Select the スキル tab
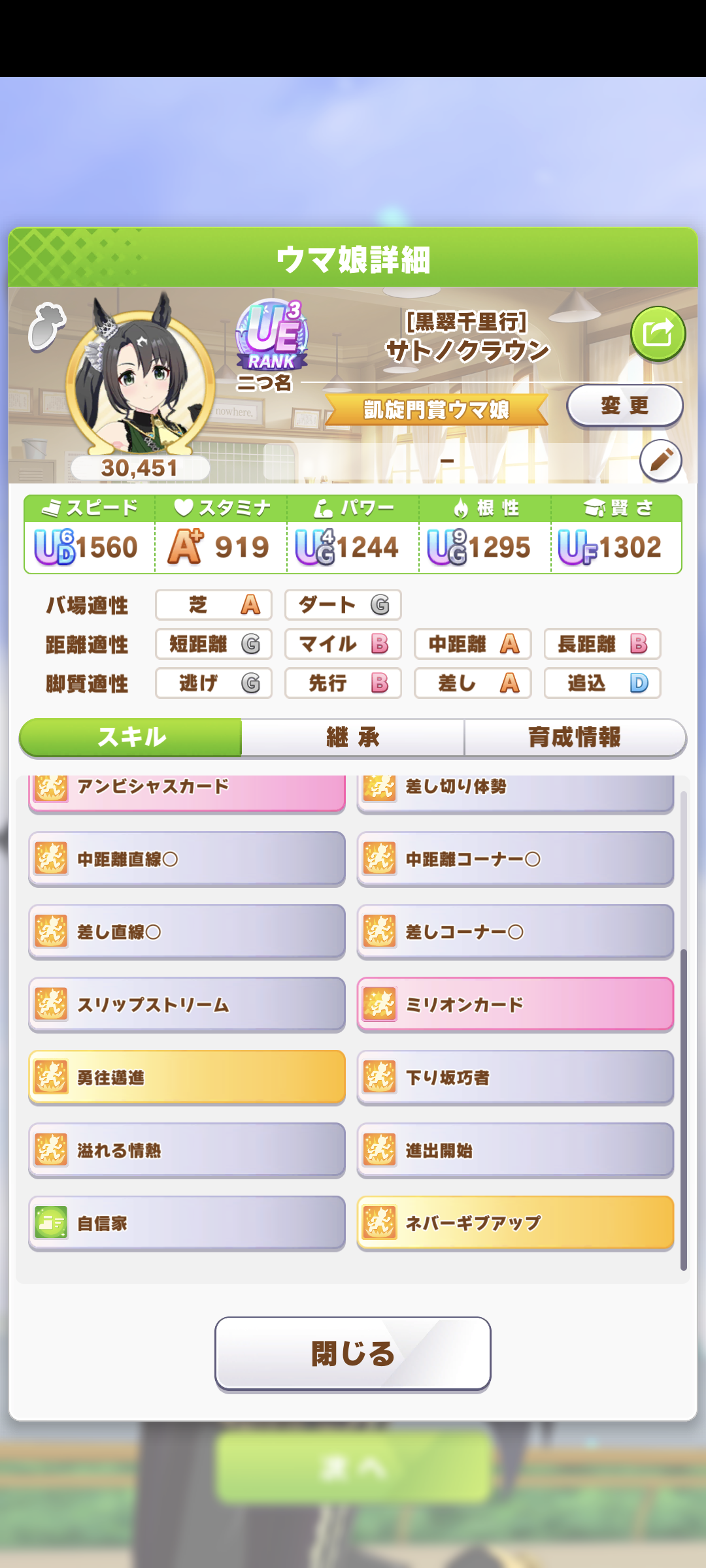The width and height of the screenshot is (706, 1568). coord(131,738)
